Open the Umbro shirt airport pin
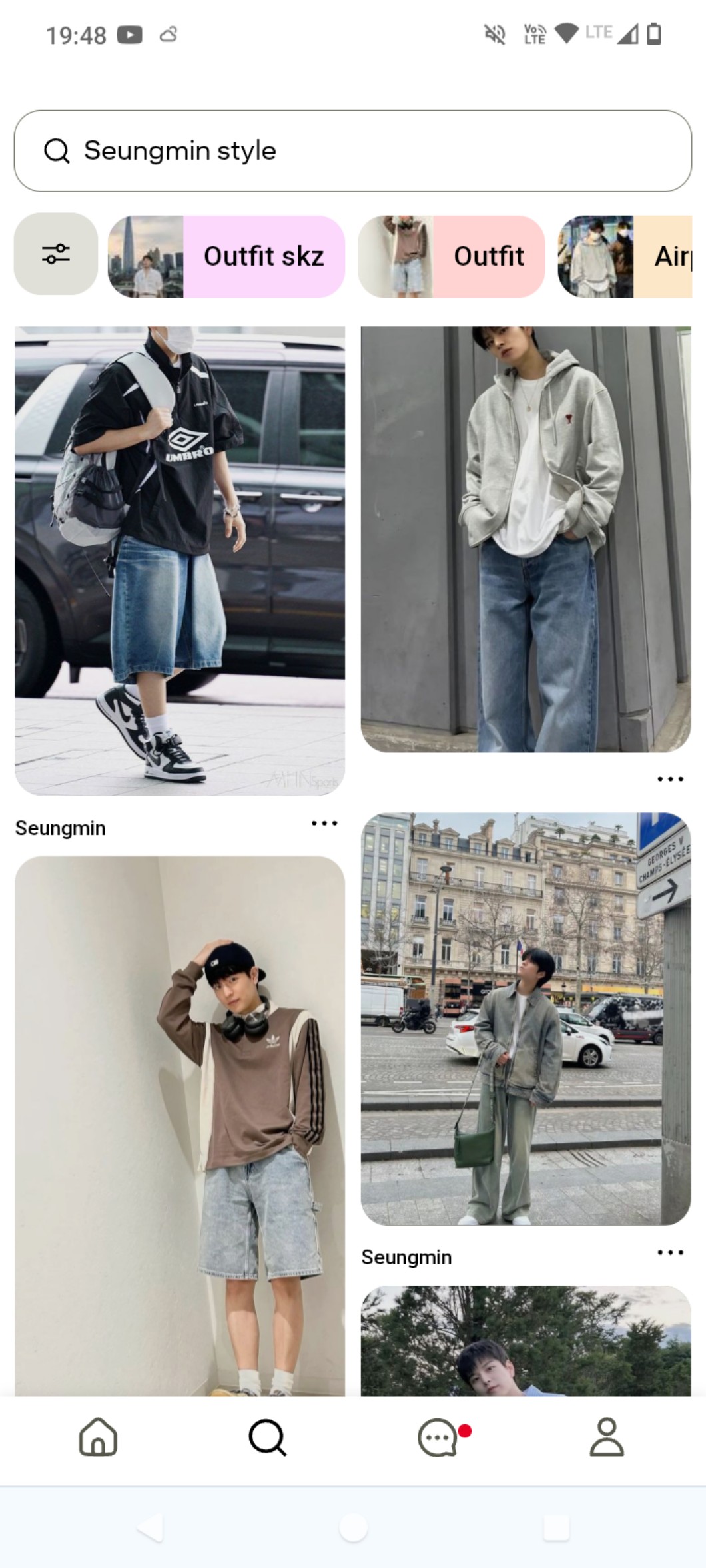The width and height of the screenshot is (706, 1568). [180, 559]
